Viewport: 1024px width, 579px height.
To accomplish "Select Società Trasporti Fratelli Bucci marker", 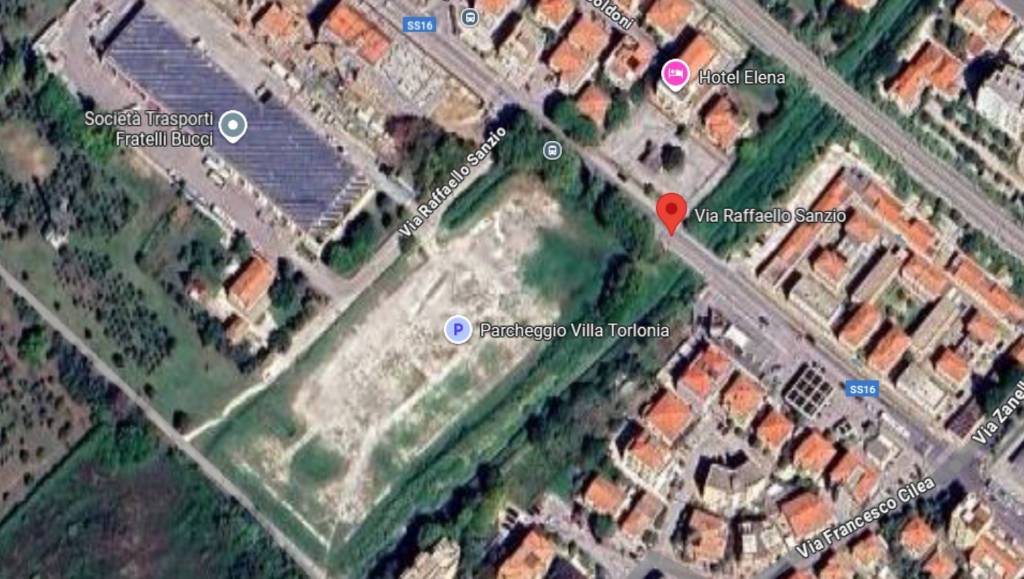I will 233,126.
